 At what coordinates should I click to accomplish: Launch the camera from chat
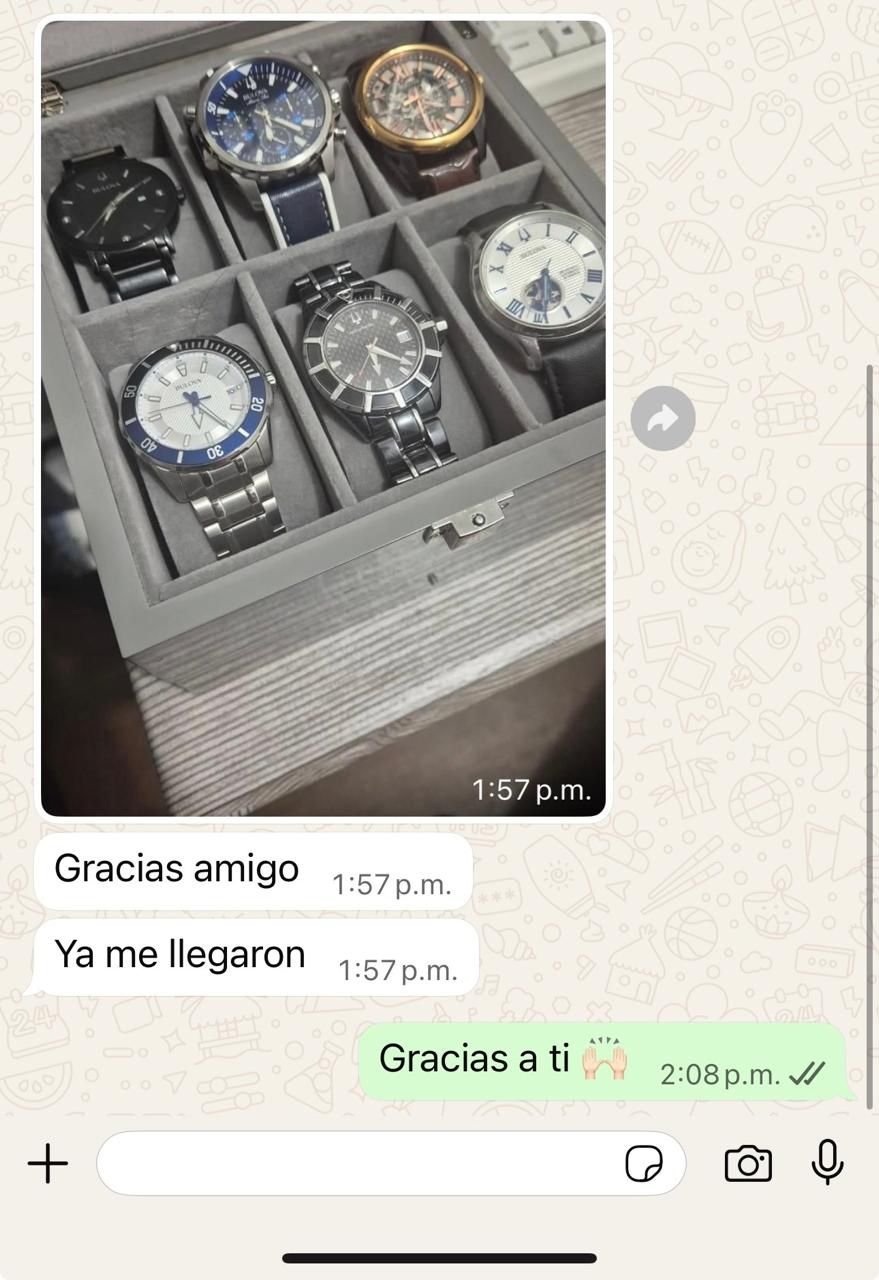point(748,1164)
